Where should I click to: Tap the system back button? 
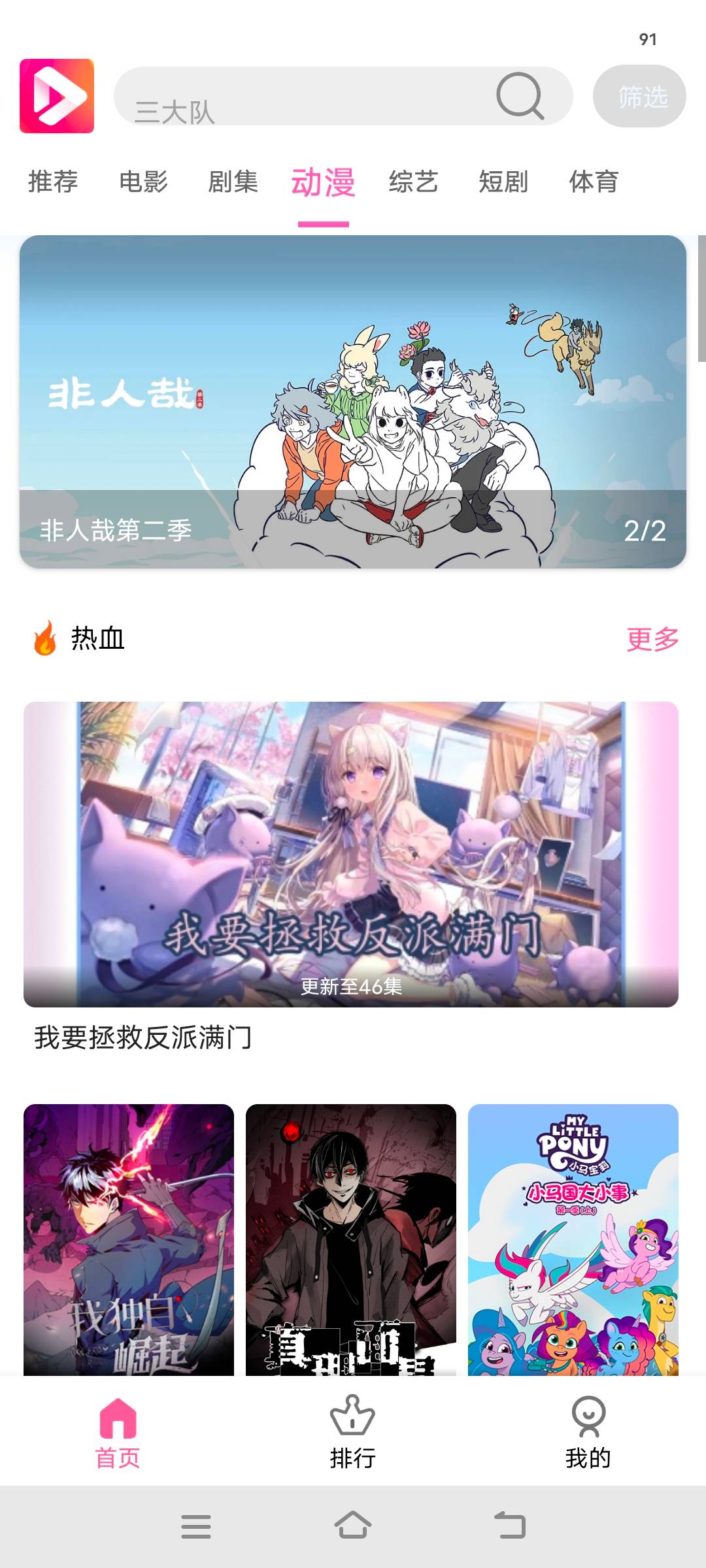510,1526
